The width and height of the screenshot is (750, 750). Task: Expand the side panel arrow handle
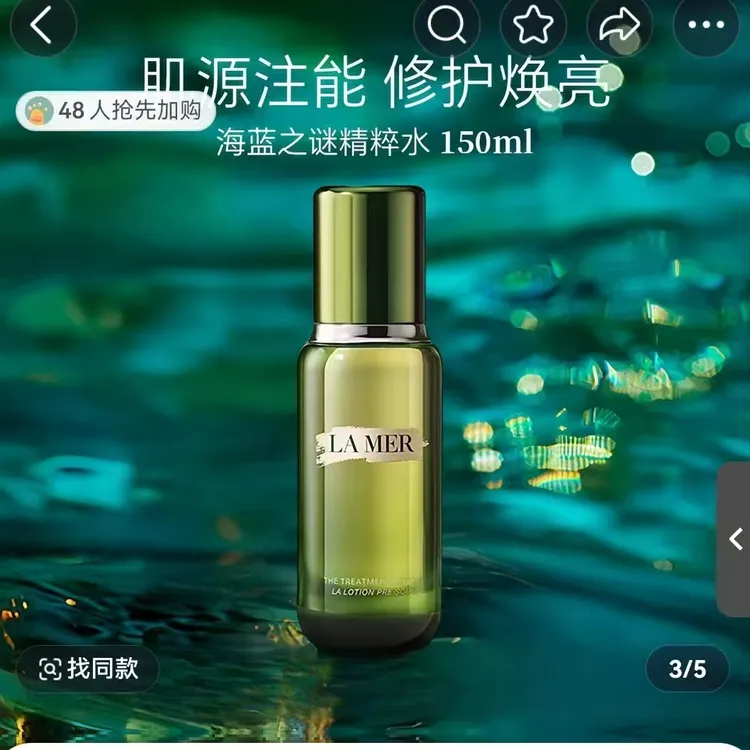[736, 539]
